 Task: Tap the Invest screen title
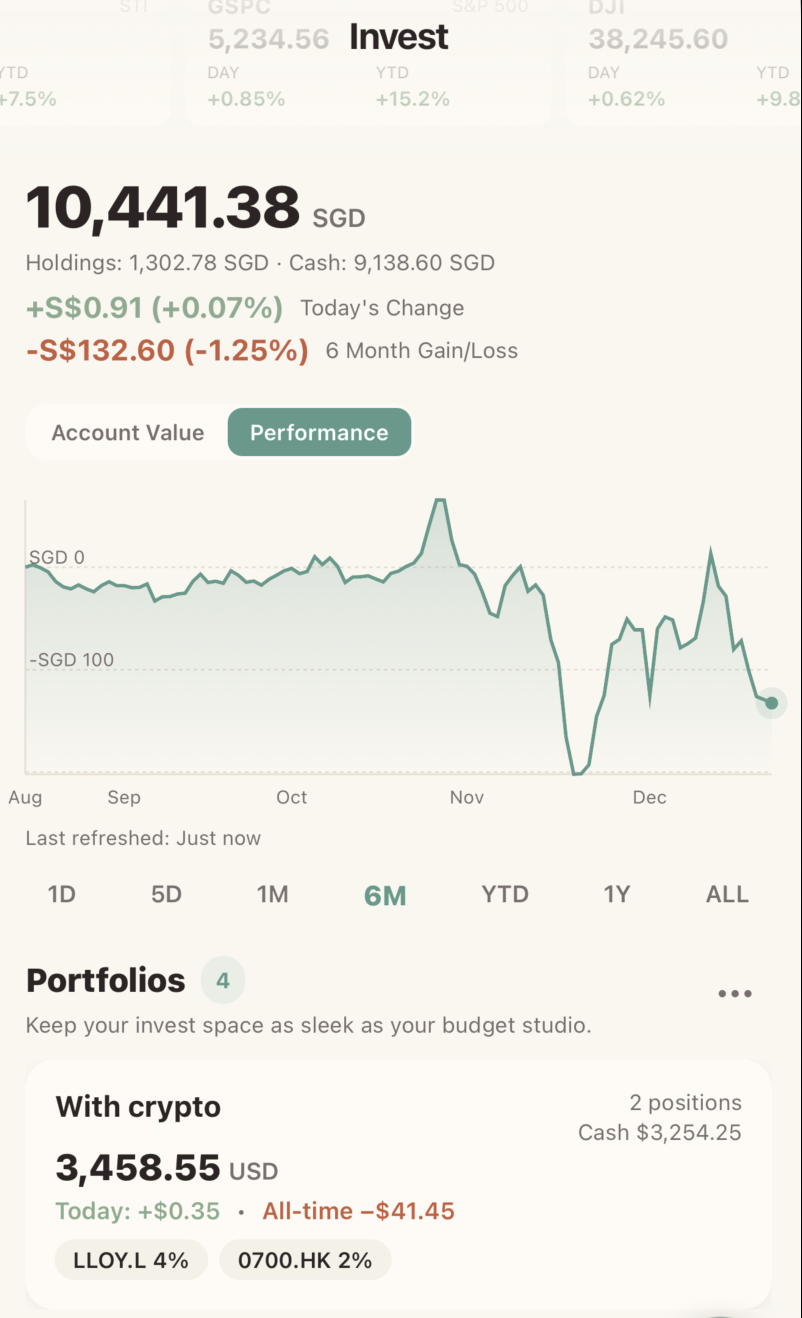coord(399,36)
